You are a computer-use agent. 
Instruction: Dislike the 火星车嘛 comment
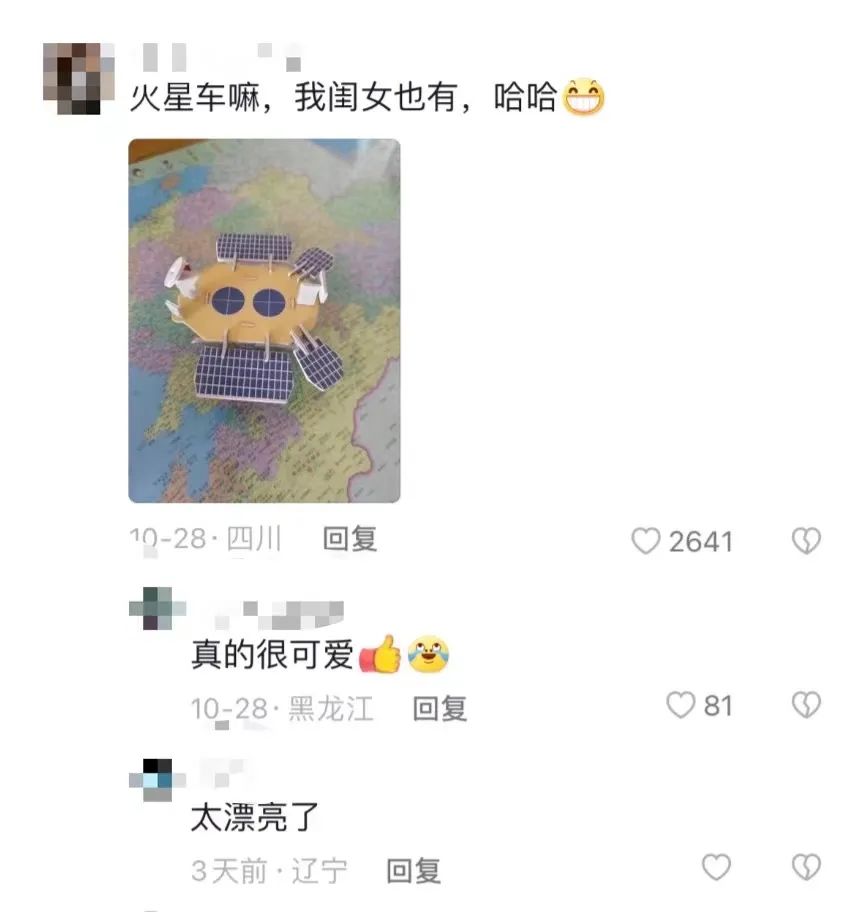[806, 541]
